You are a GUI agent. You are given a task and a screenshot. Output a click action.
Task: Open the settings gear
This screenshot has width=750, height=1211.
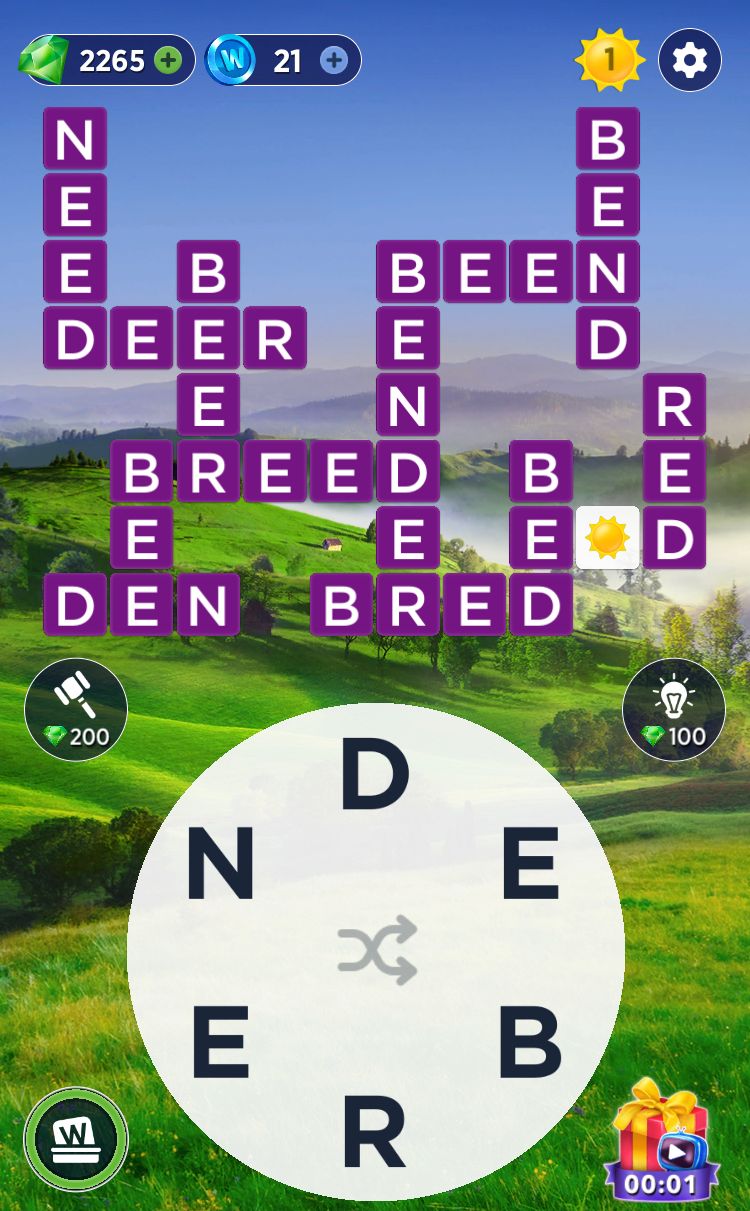(x=690, y=61)
